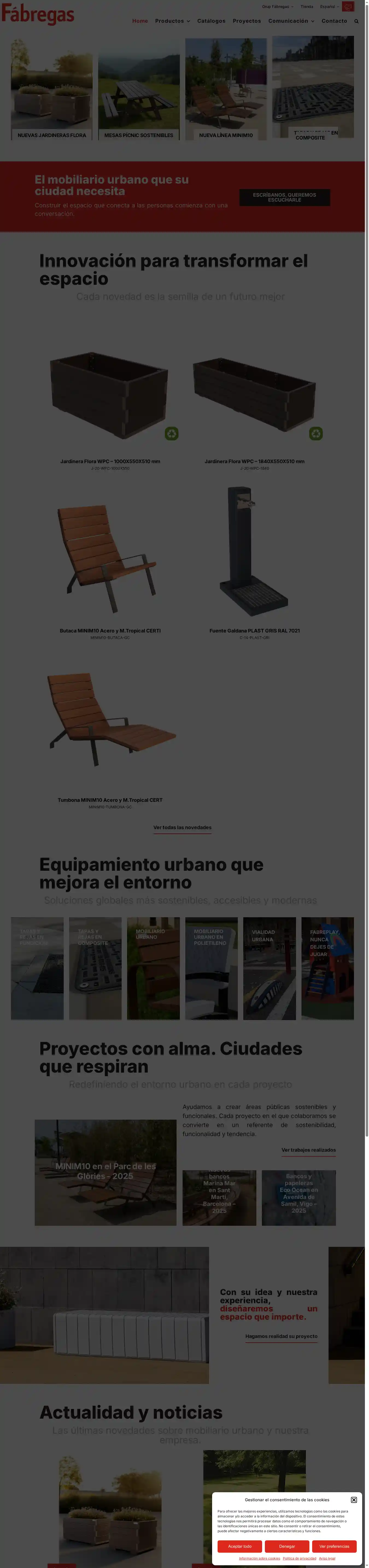Viewport: 369px width, 1568px height.
Task: Open the site search icon
Action: (356, 21)
